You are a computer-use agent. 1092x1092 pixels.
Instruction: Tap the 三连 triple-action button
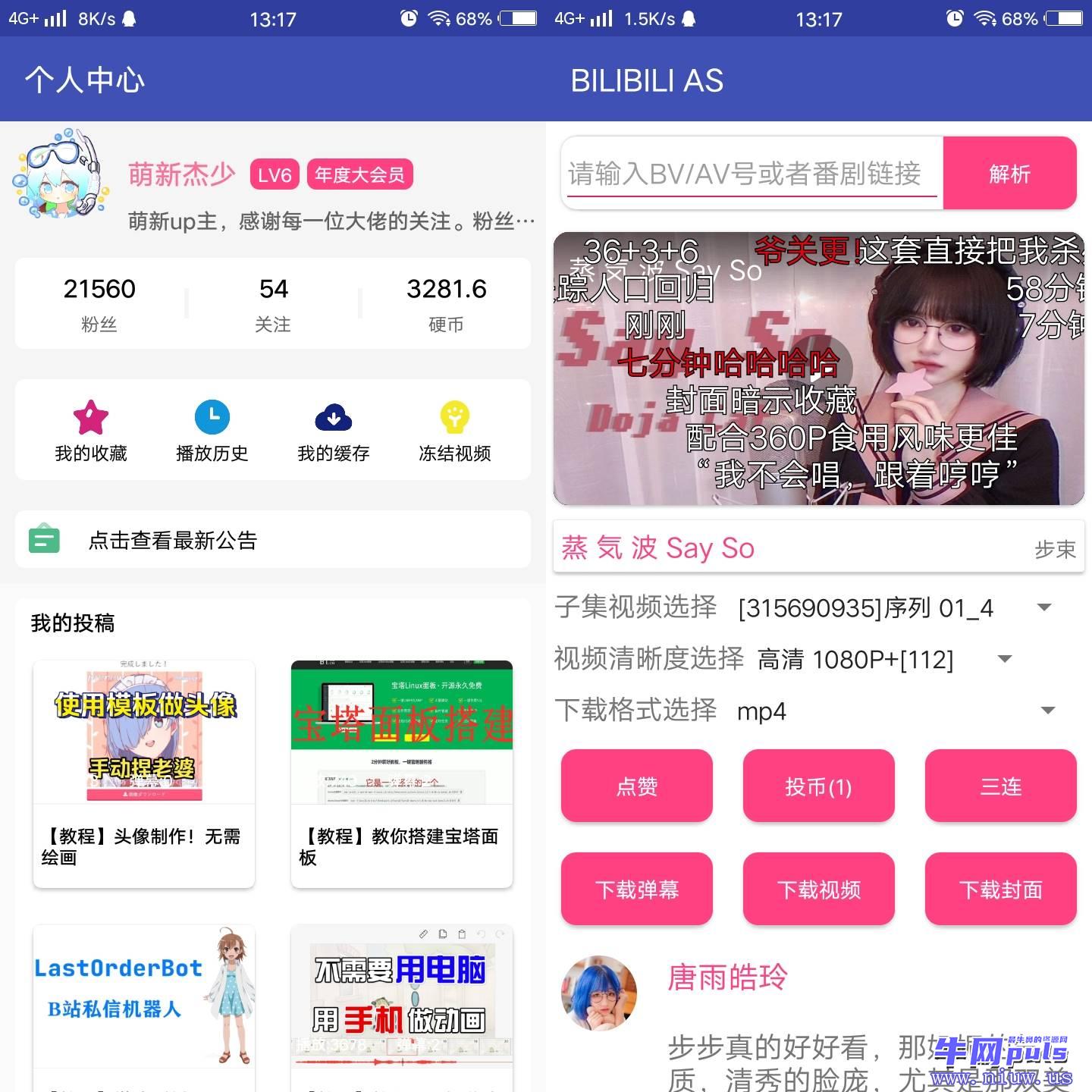pyautogui.click(x=1001, y=786)
